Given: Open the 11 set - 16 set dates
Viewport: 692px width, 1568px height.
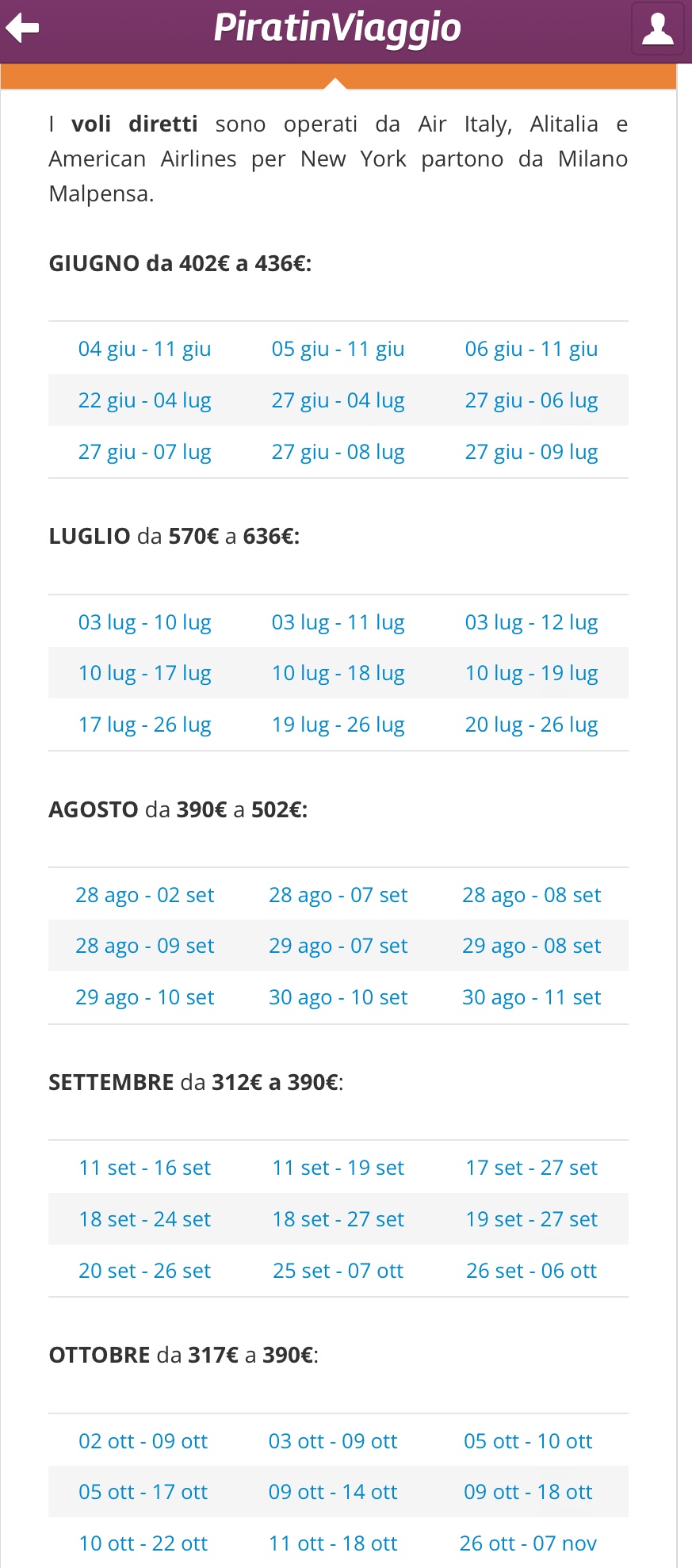Looking at the screenshot, I should click(144, 1168).
